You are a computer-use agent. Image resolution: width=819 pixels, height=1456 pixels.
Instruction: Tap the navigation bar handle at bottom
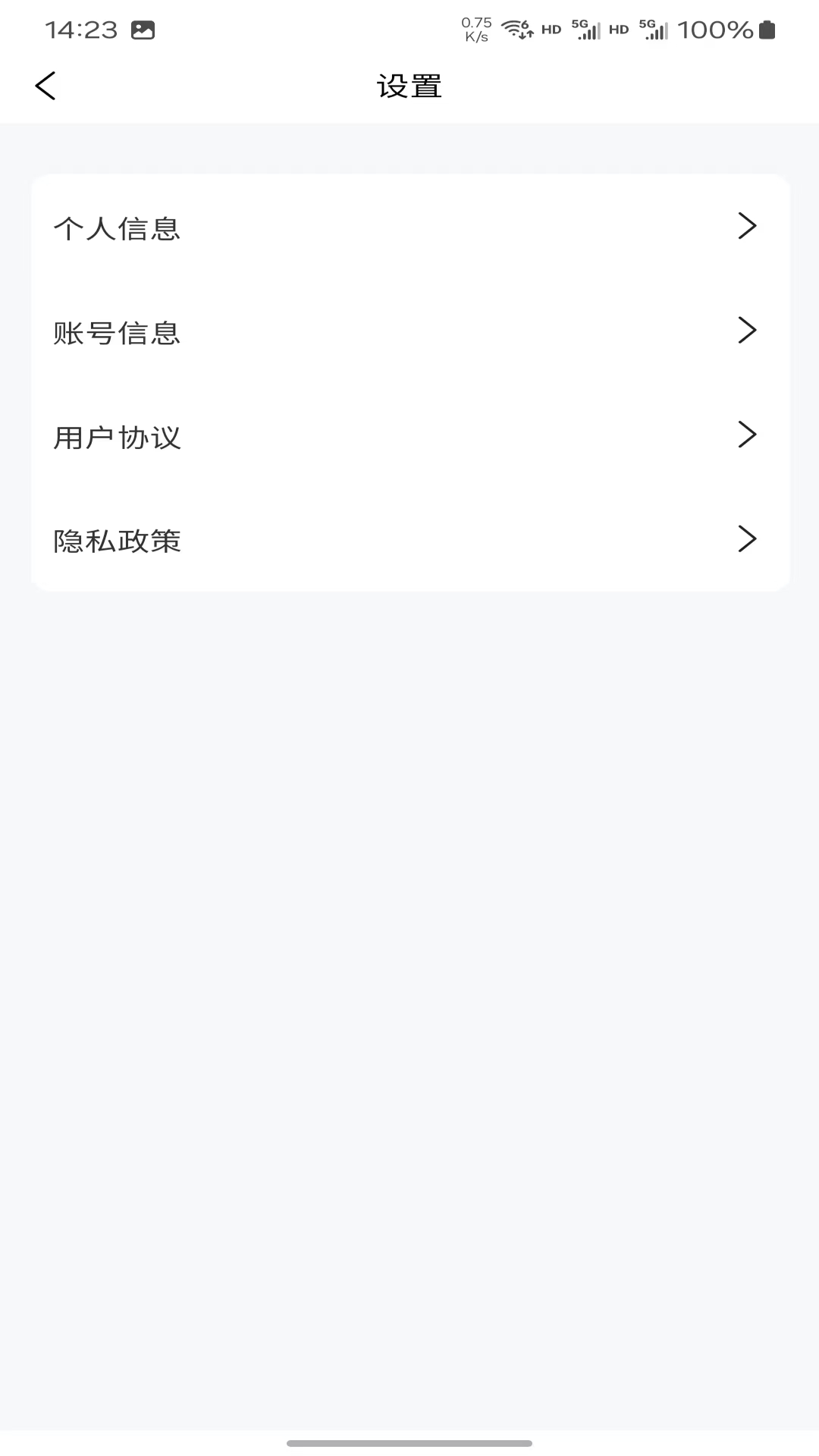pos(409,1445)
